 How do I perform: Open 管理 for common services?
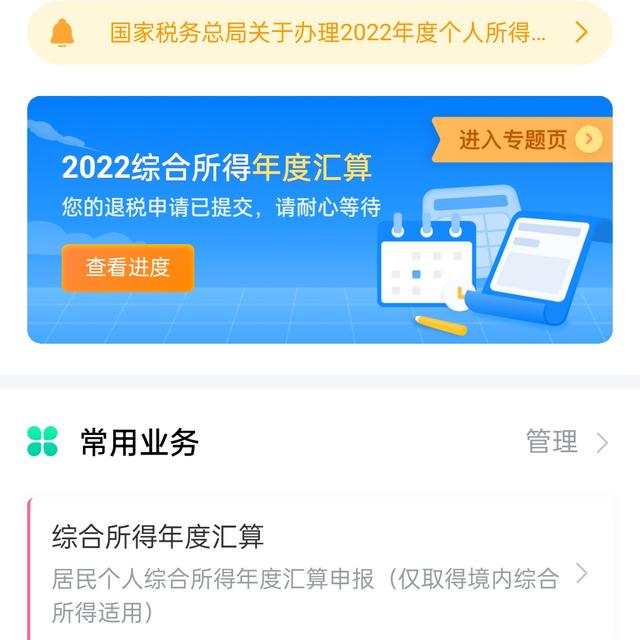coord(566,442)
